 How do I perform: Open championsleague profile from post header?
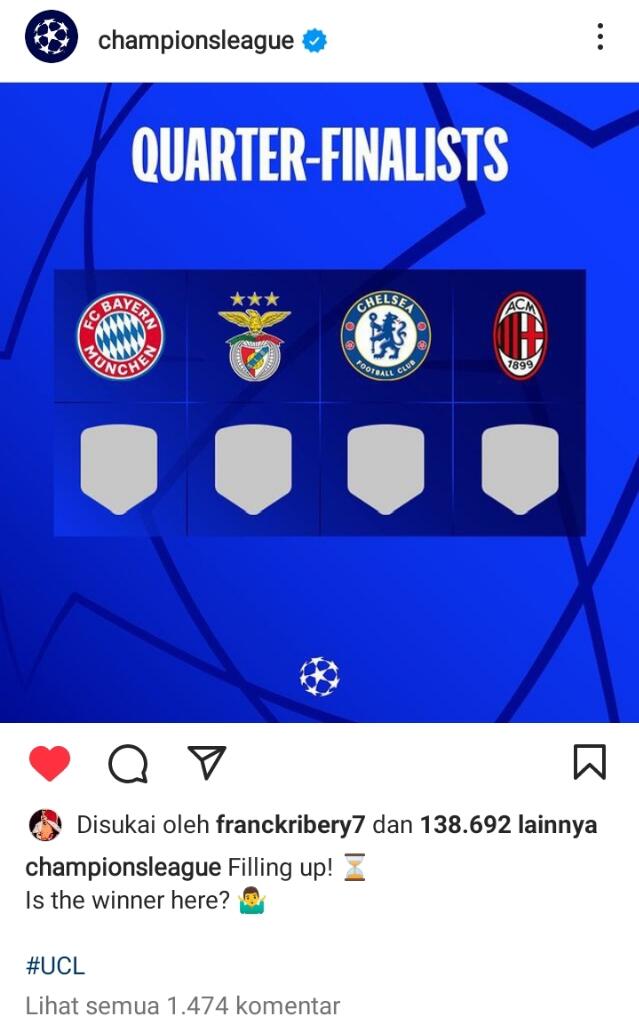[196, 40]
